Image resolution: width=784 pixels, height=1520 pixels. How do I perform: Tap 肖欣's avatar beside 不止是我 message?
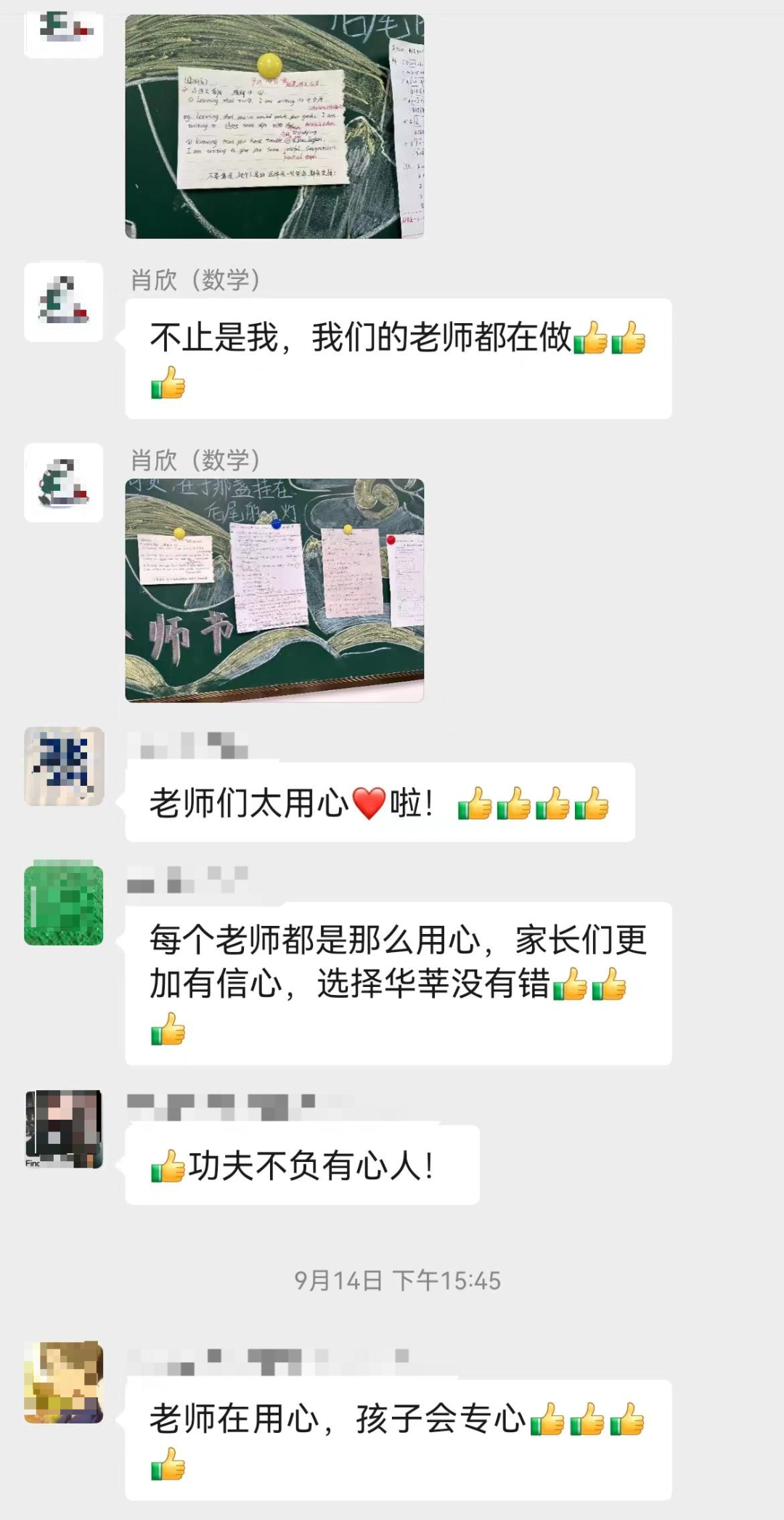pos(64,302)
